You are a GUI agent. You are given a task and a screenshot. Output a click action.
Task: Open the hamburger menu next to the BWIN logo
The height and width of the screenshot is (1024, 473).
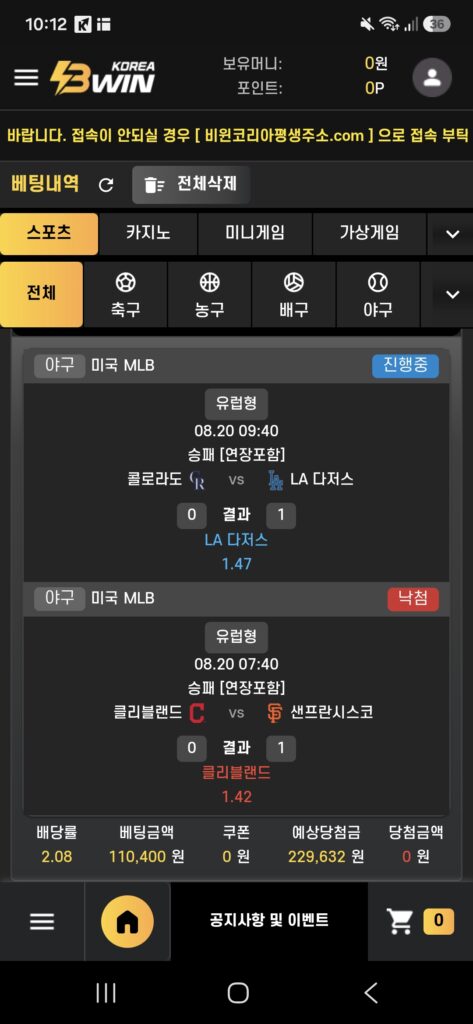pos(26,78)
